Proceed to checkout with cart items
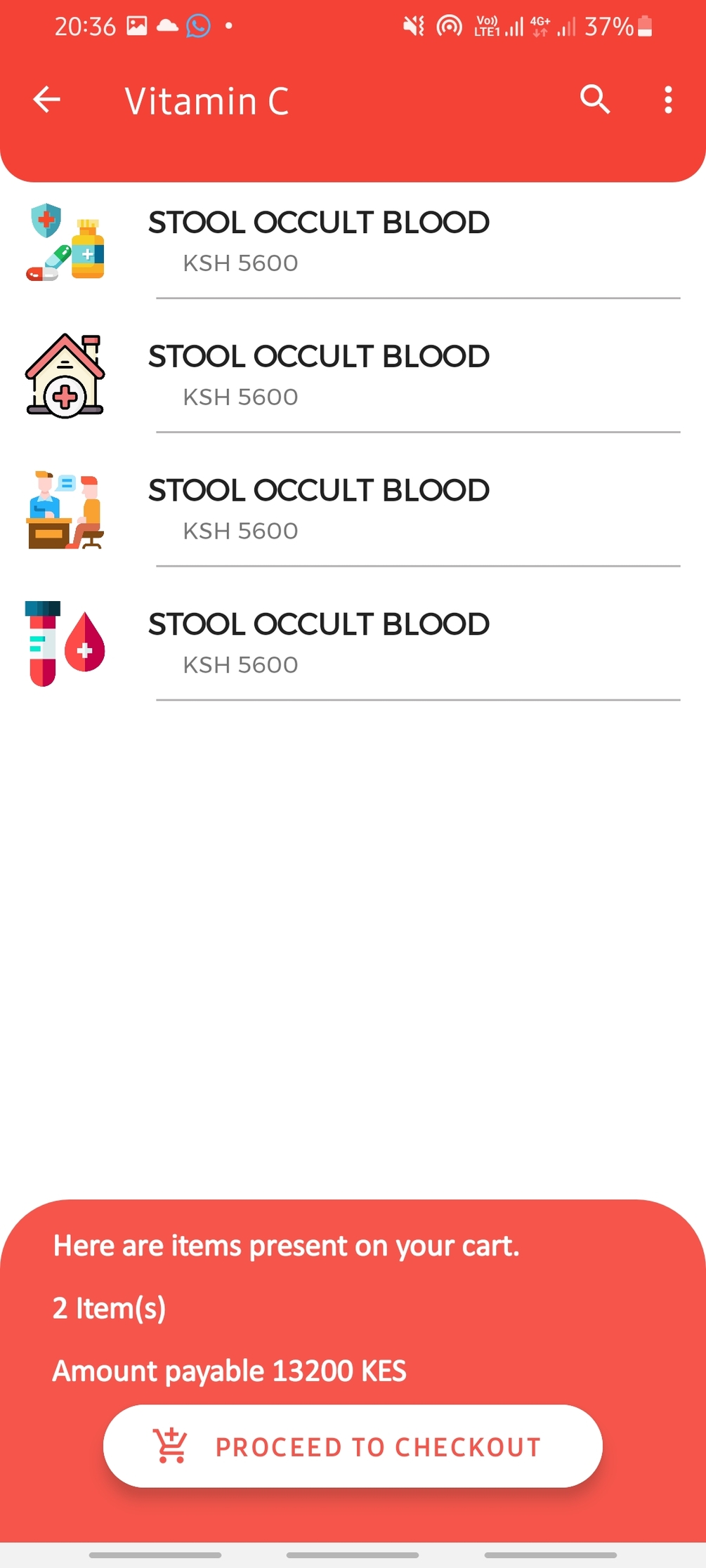The image size is (706, 1568). point(353,1447)
